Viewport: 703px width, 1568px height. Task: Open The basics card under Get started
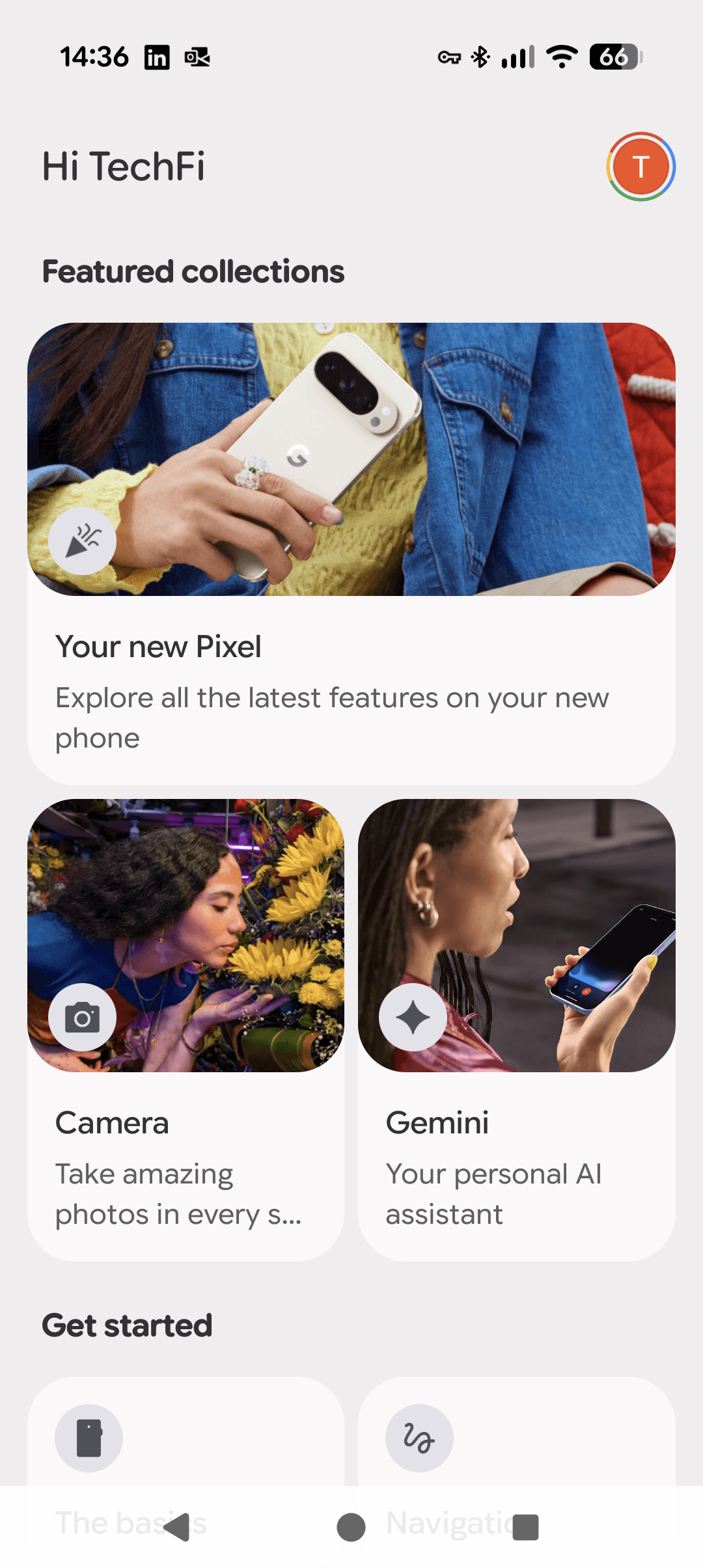pyautogui.click(x=186, y=1431)
